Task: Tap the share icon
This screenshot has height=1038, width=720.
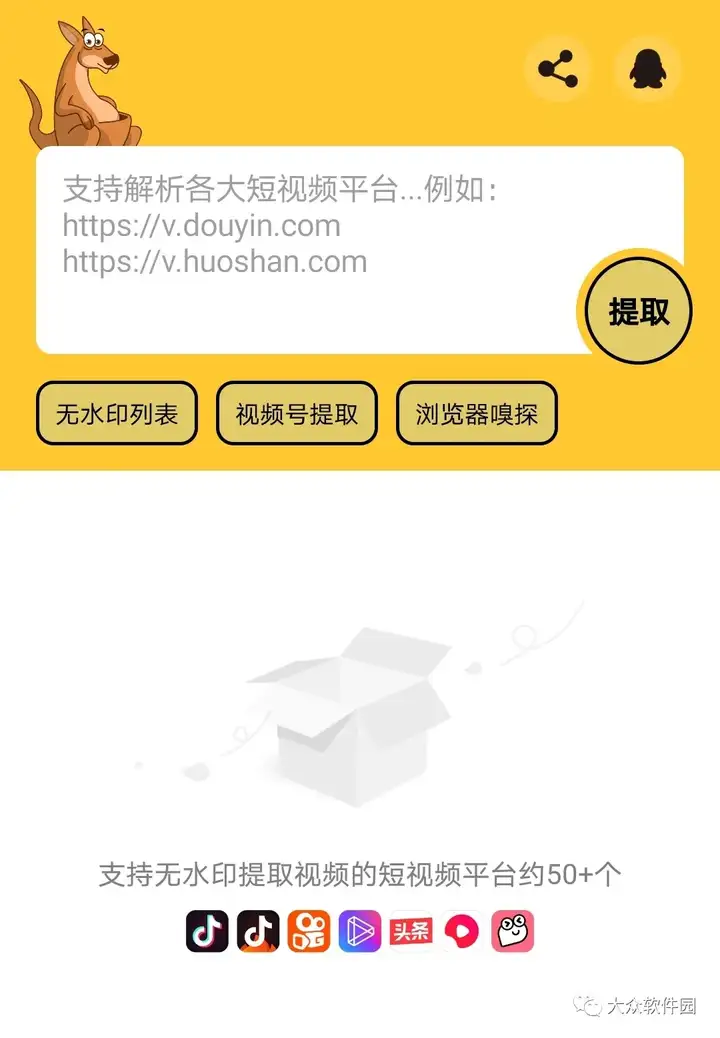Action: [558, 69]
